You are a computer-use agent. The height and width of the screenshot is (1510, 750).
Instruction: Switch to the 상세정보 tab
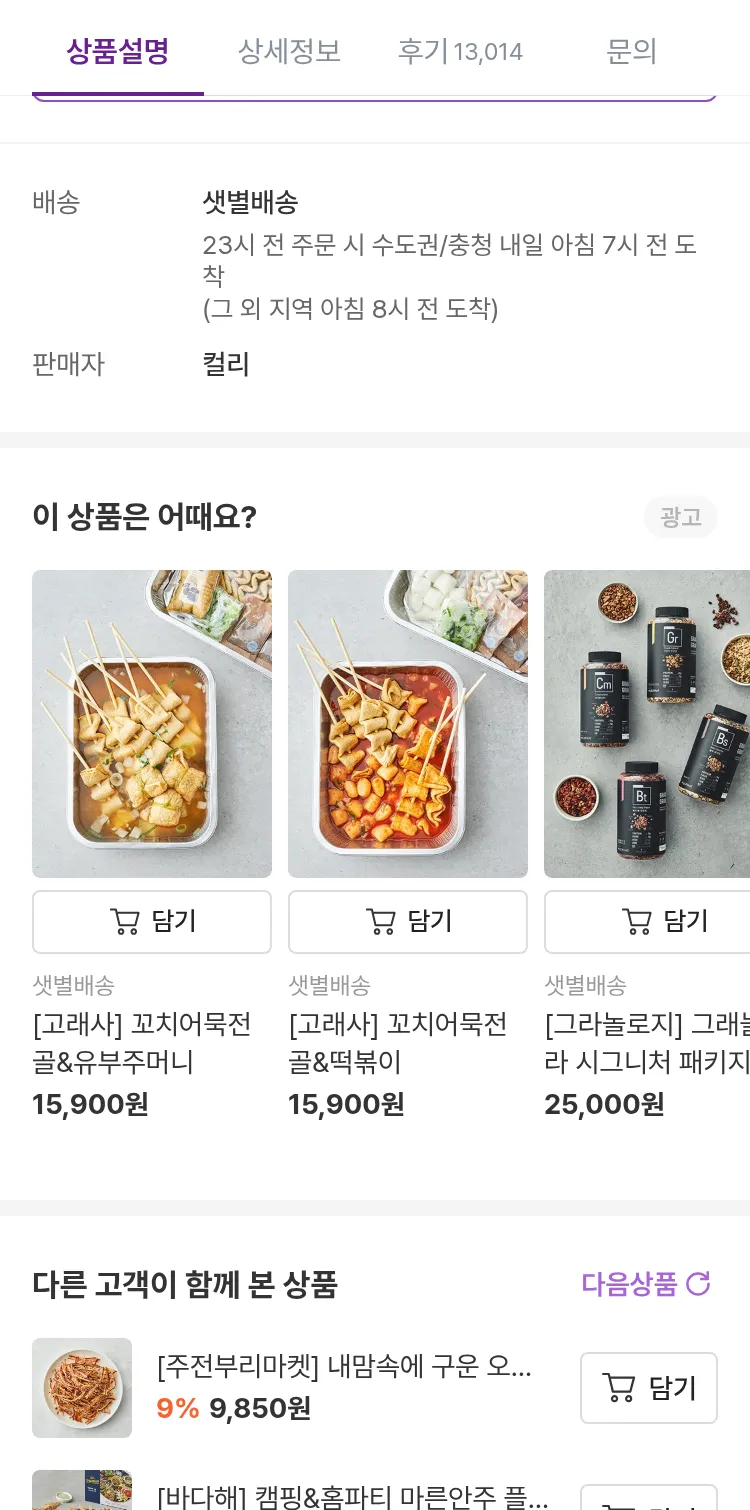[289, 51]
